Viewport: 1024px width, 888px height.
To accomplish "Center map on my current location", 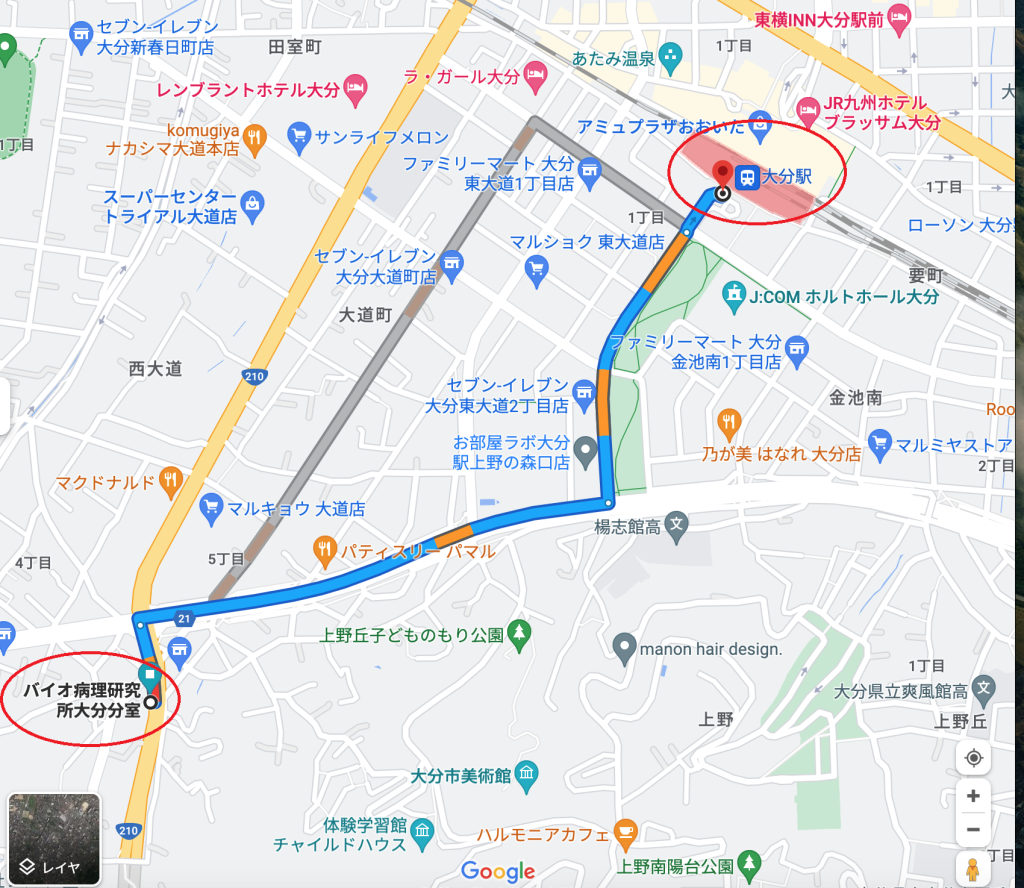I will tap(973, 758).
